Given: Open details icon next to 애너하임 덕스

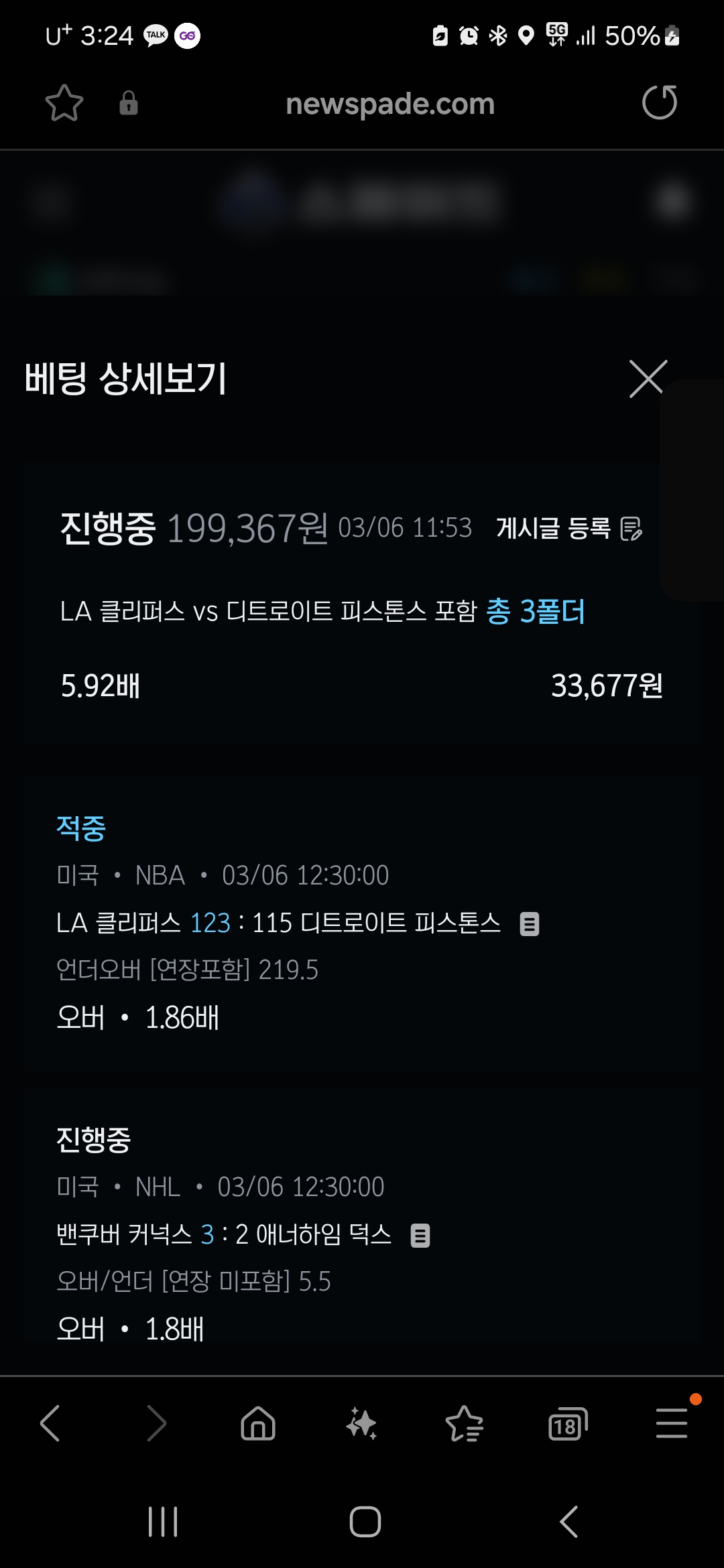Looking at the screenshot, I should (x=420, y=1235).
